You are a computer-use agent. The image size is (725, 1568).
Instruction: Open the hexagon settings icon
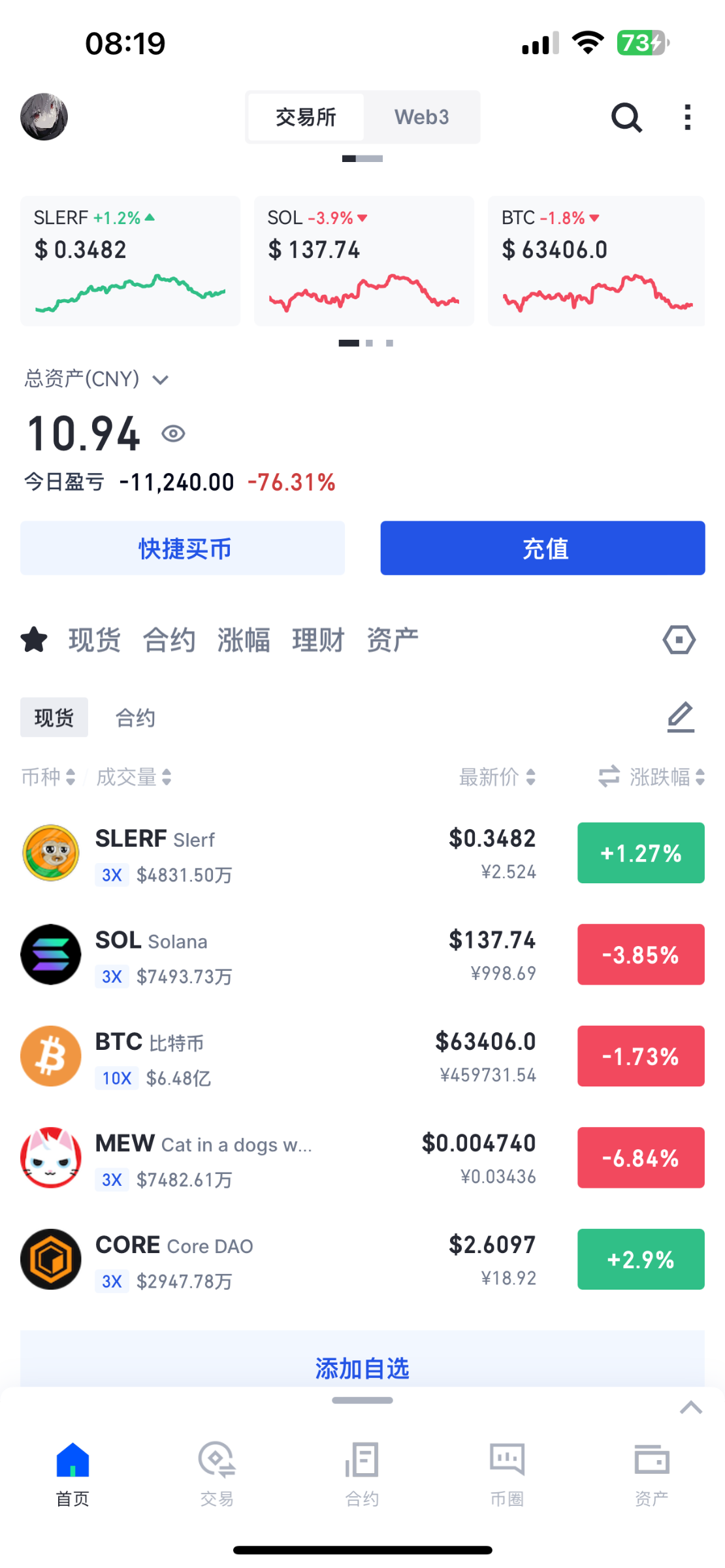click(x=679, y=640)
